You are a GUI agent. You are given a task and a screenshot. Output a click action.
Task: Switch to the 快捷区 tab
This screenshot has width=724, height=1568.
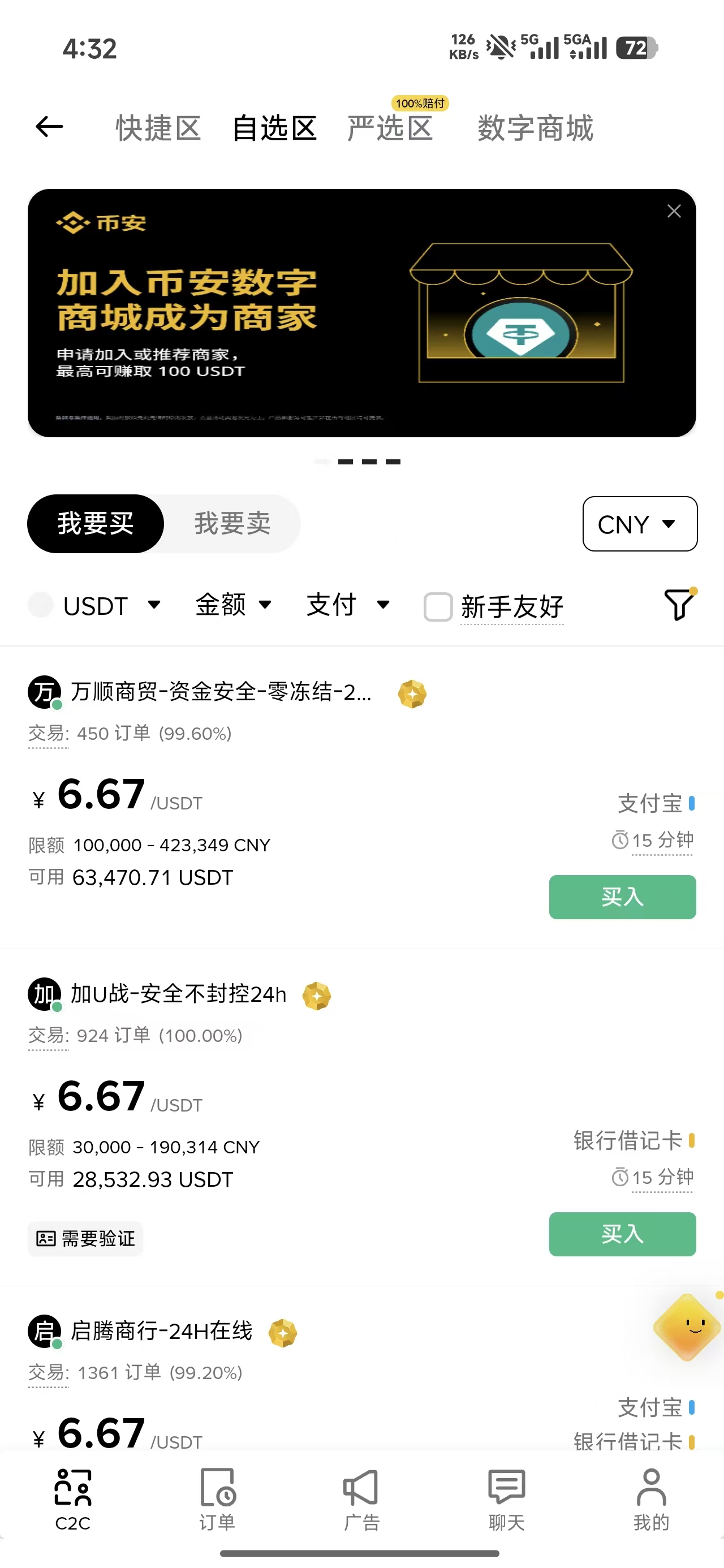click(158, 128)
